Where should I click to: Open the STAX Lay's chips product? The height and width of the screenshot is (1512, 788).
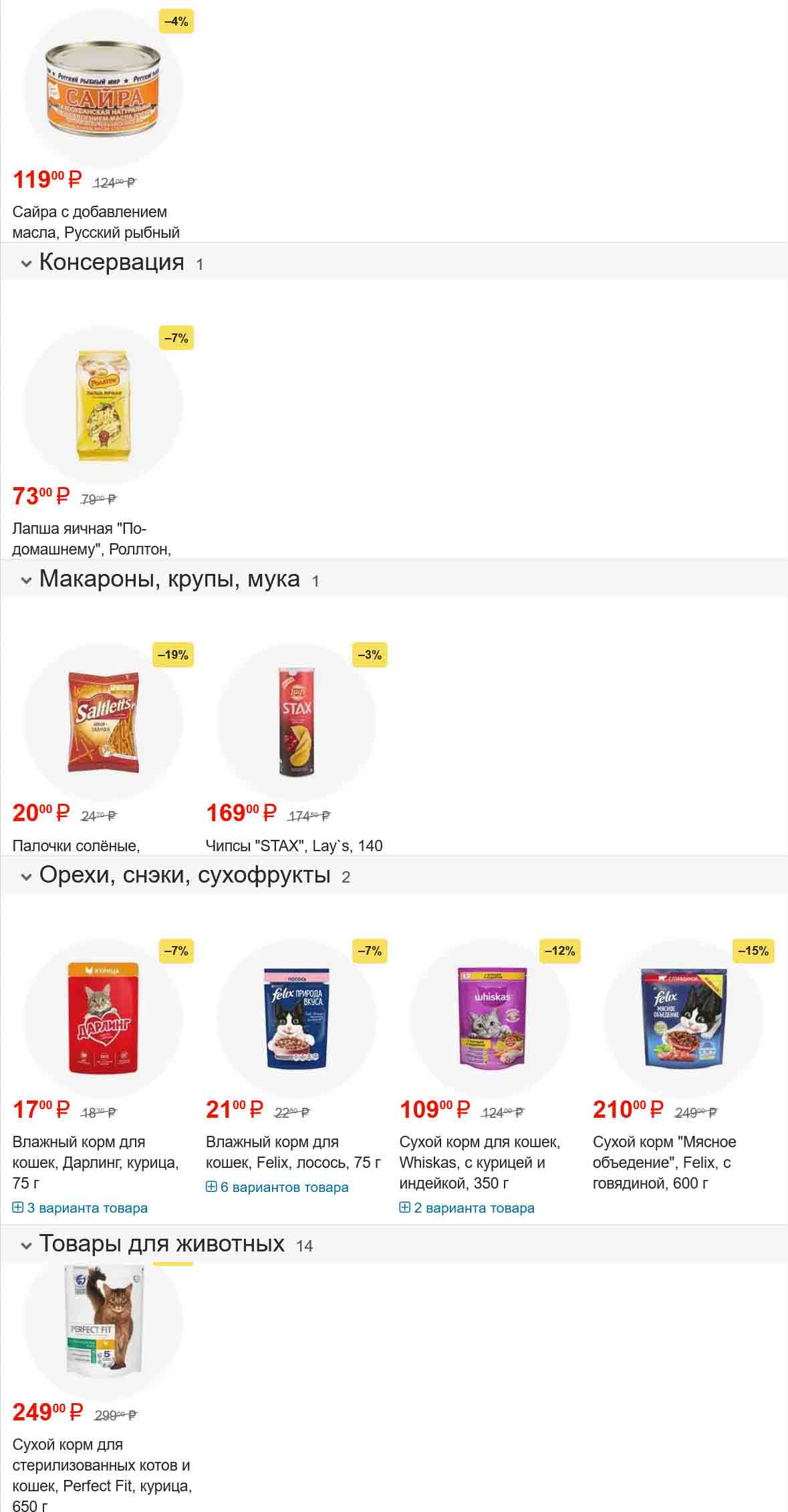pyautogui.click(x=296, y=721)
